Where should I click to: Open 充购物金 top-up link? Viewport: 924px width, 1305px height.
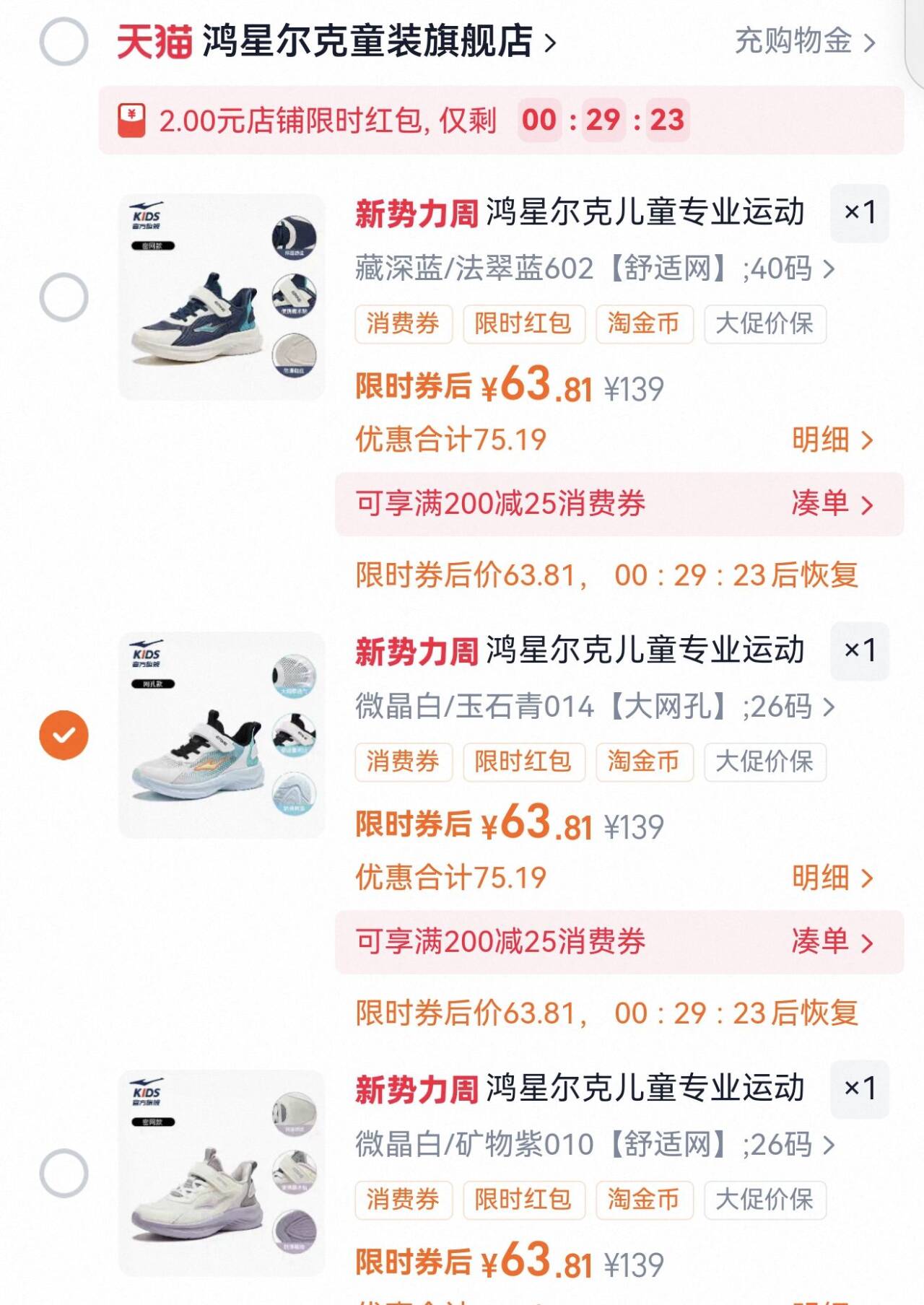click(x=804, y=42)
